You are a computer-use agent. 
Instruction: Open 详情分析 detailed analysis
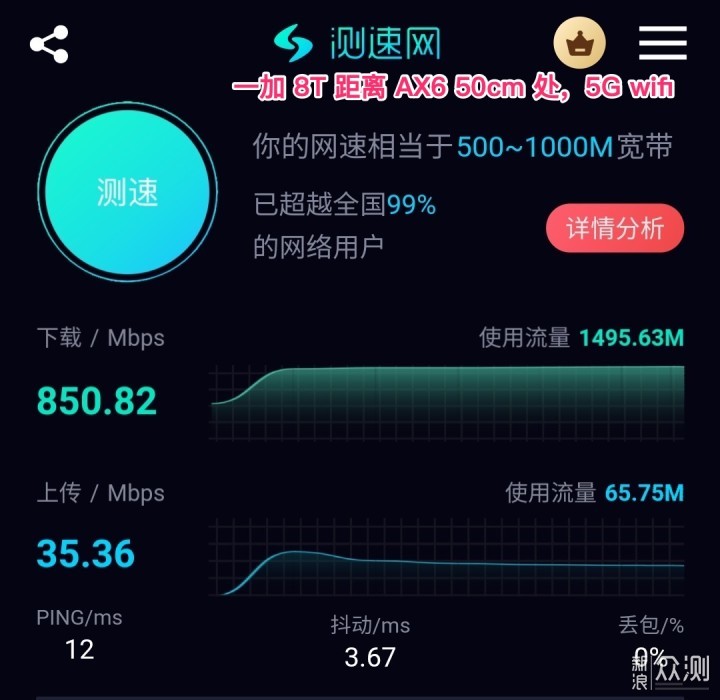[615, 228]
